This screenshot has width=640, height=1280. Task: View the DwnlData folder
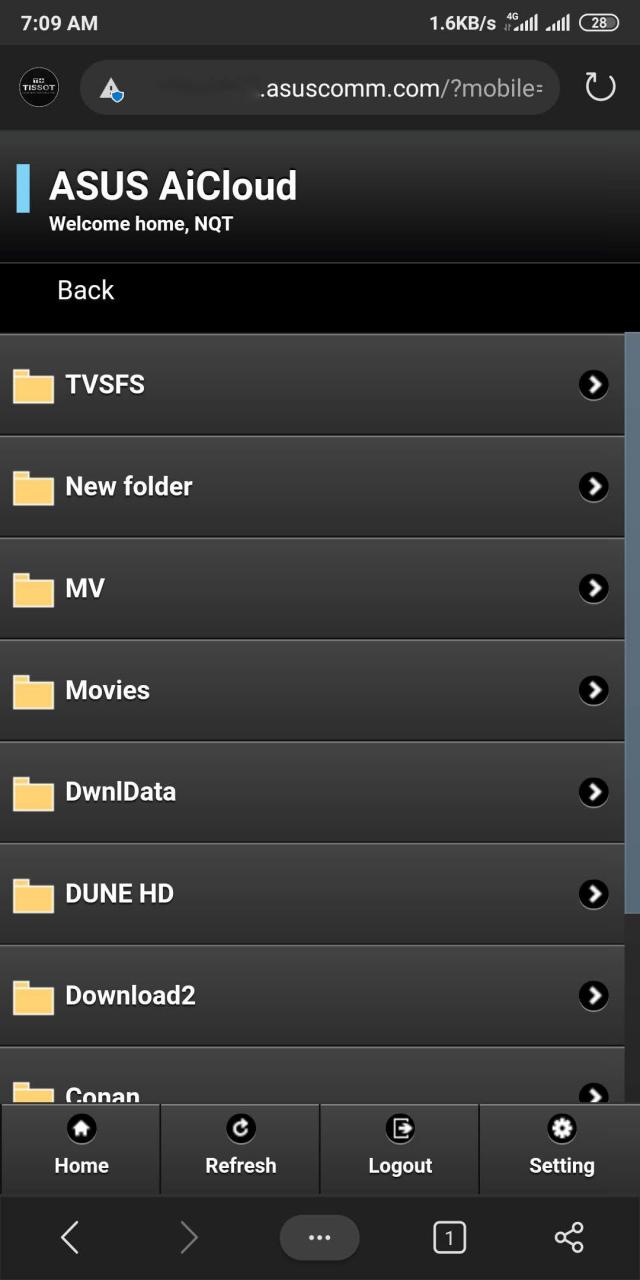click(x=310, y=792)
